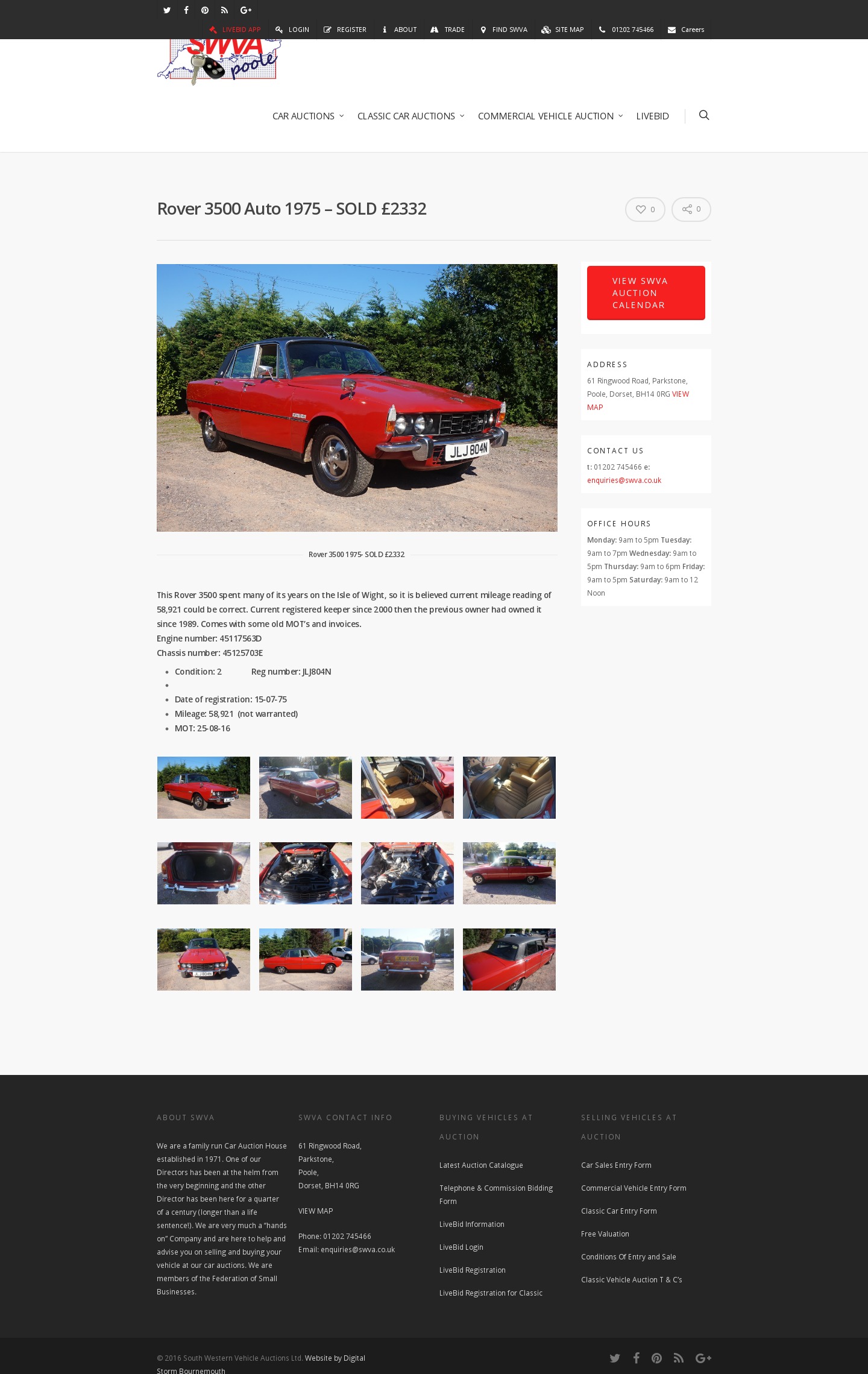
Task: Expand the Car Auctions menu
Action: pos(307,116)
